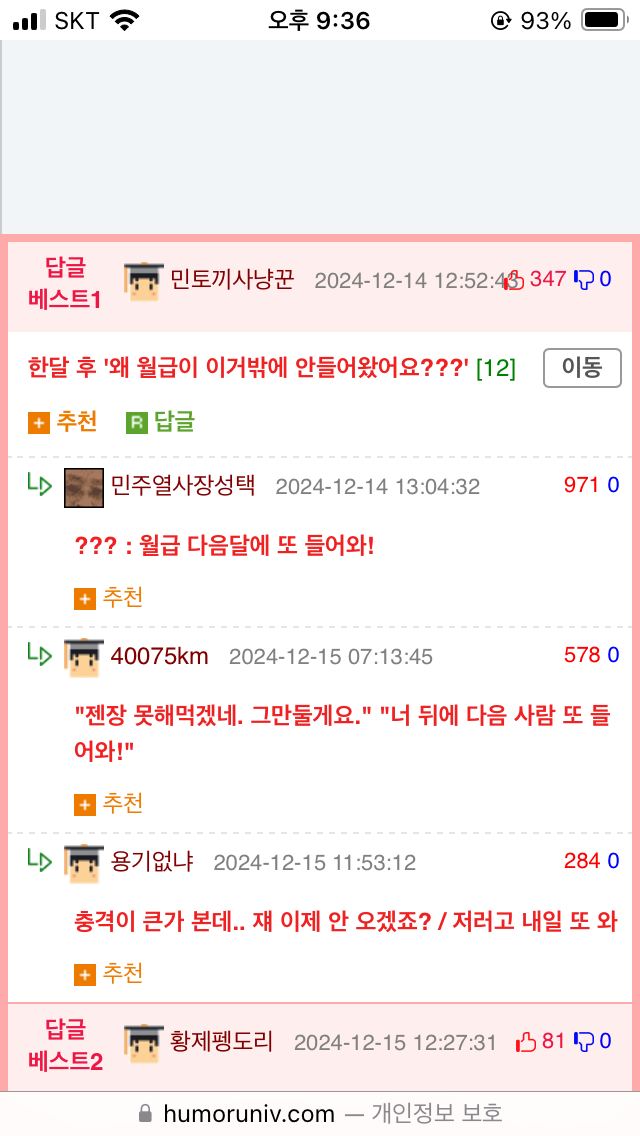640x1136 pixels.
Task: Dislike 황제펭도리's best reply 2
Action: point(585,1041)
